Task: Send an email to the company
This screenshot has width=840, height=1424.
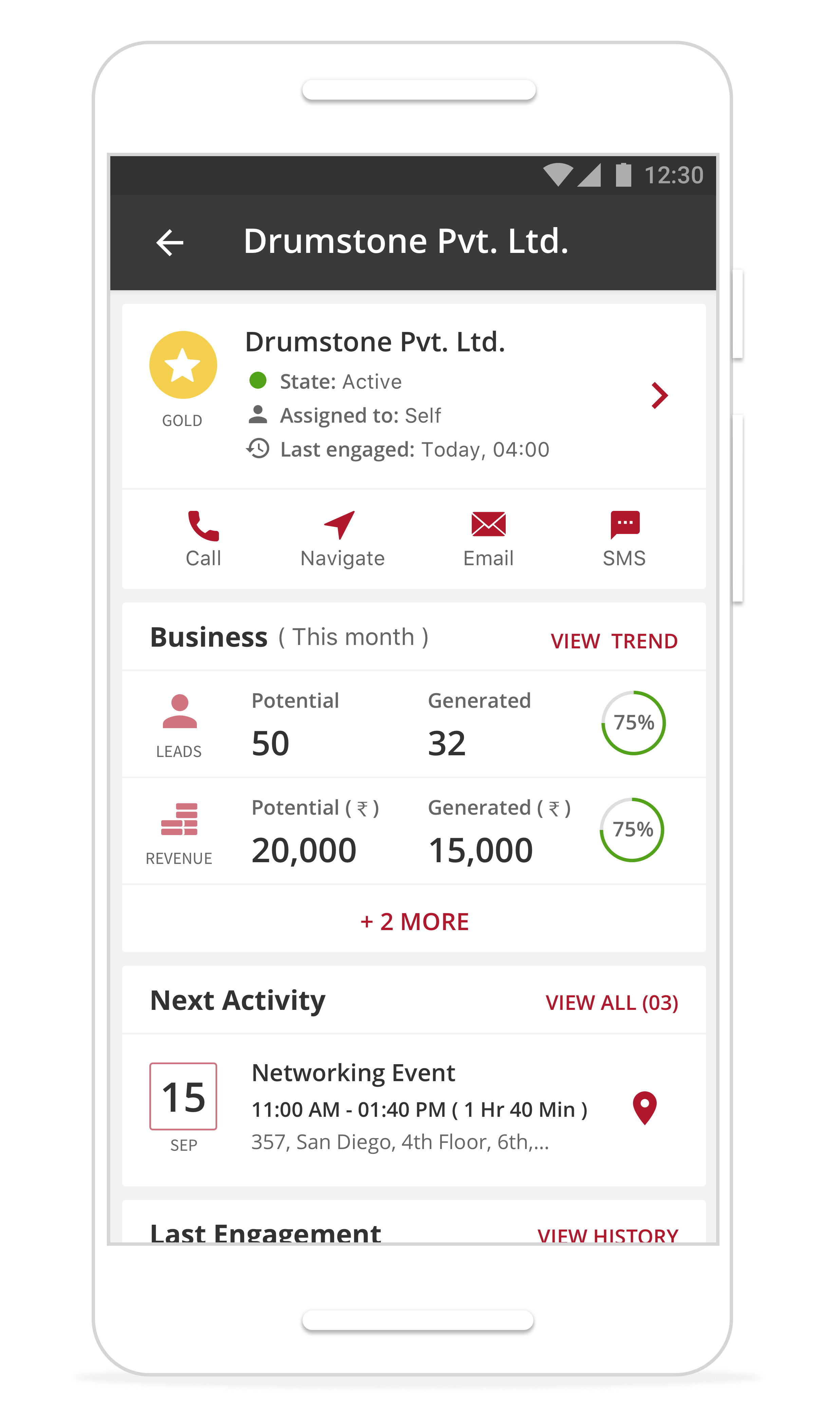Action: (x=488, y=538)
